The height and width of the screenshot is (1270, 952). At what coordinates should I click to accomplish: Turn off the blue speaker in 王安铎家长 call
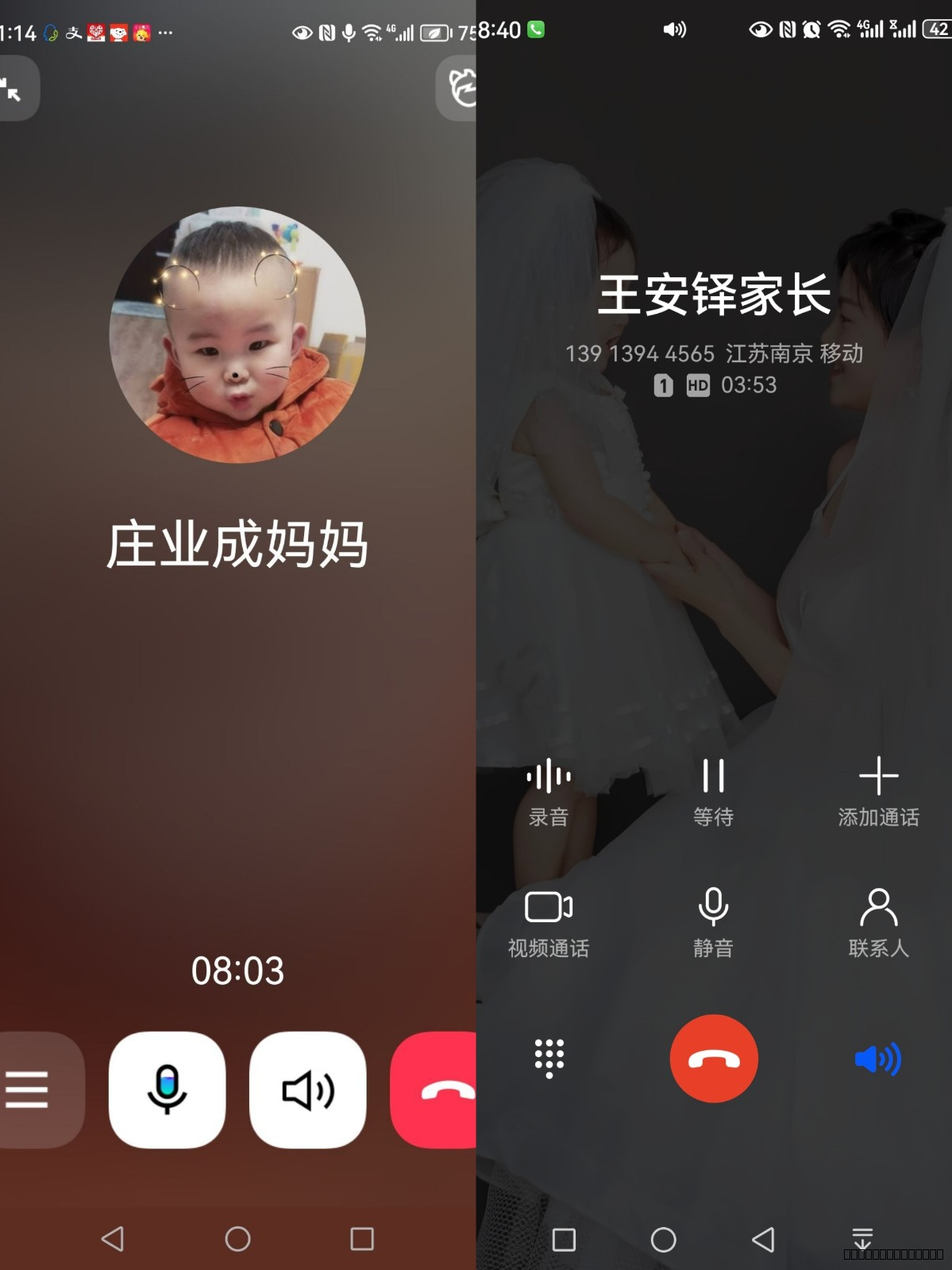point(878,1059)
